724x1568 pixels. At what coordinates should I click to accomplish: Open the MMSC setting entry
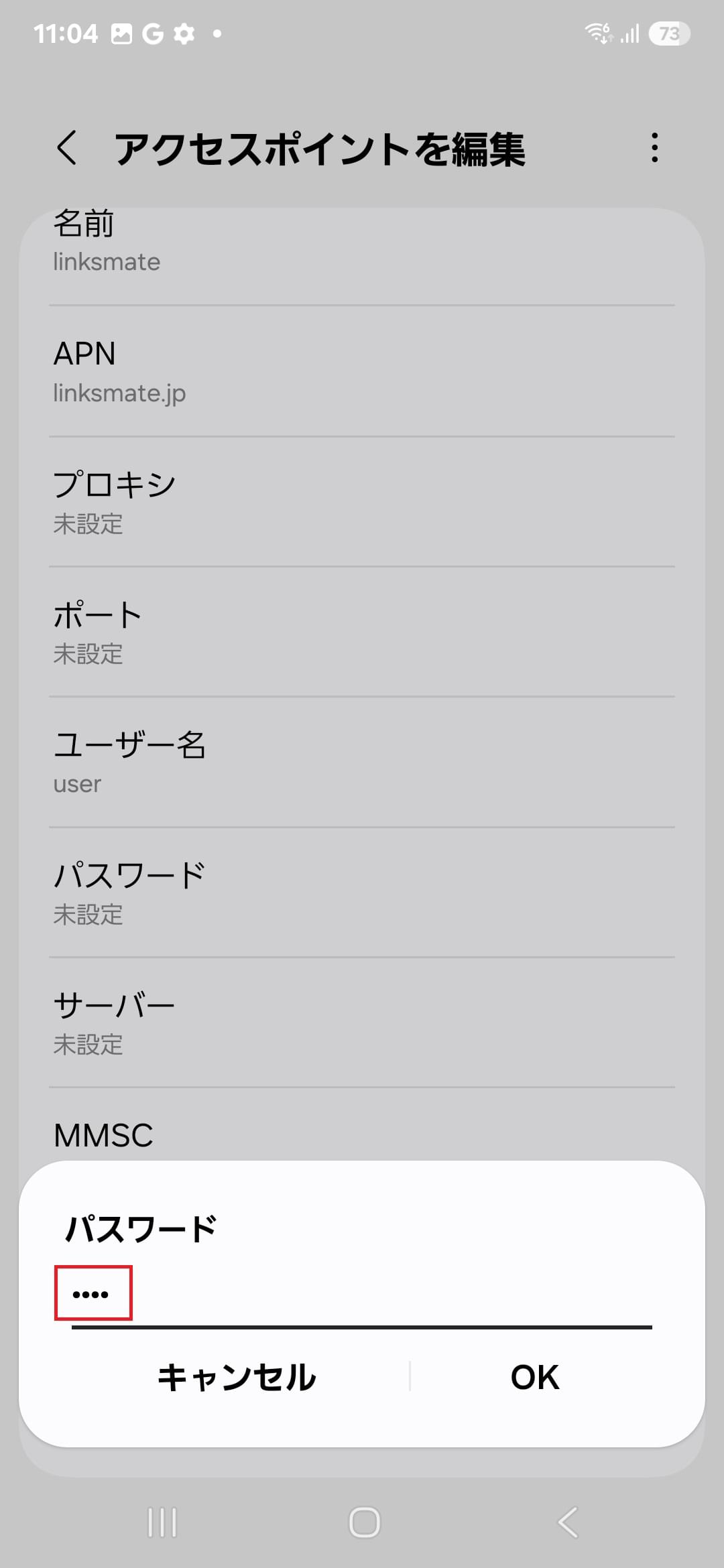tap(362, 1134)
